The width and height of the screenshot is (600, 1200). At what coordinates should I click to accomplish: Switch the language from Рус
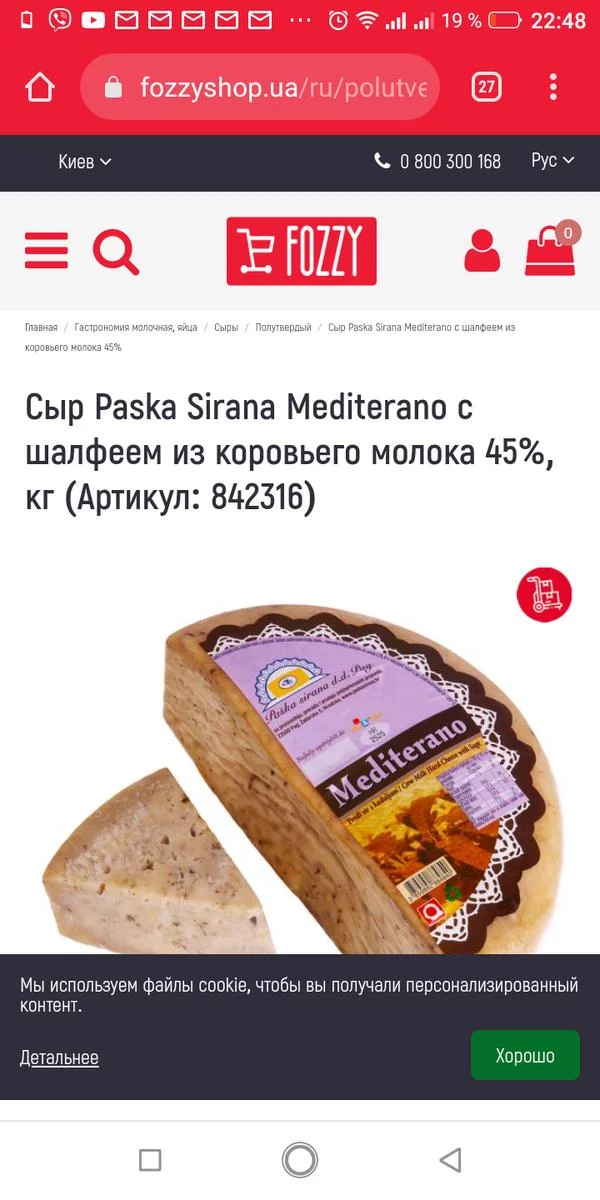click(552, 161)
